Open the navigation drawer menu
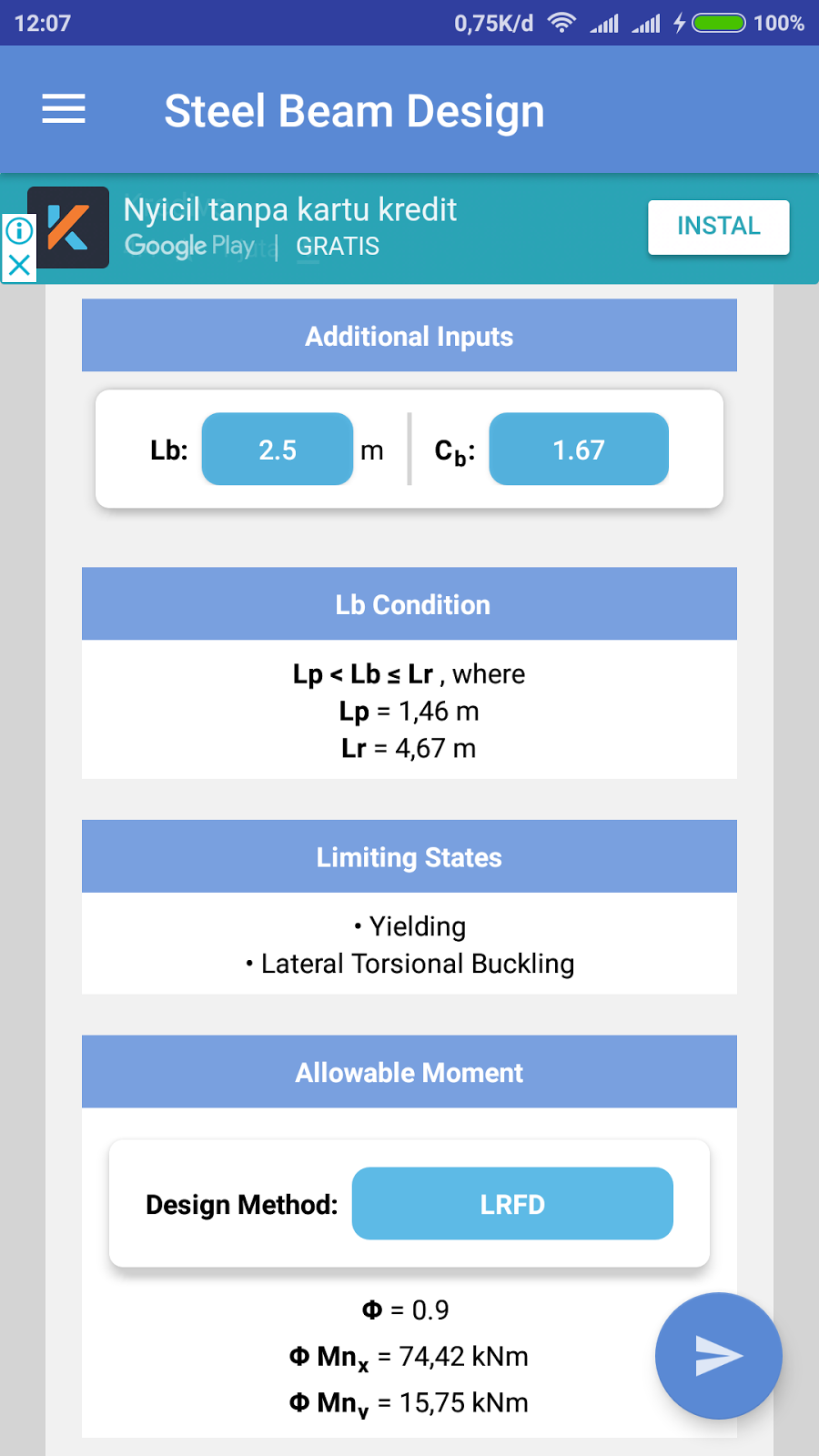Viewport: 819px width, 1456px height. pos(64,109)
